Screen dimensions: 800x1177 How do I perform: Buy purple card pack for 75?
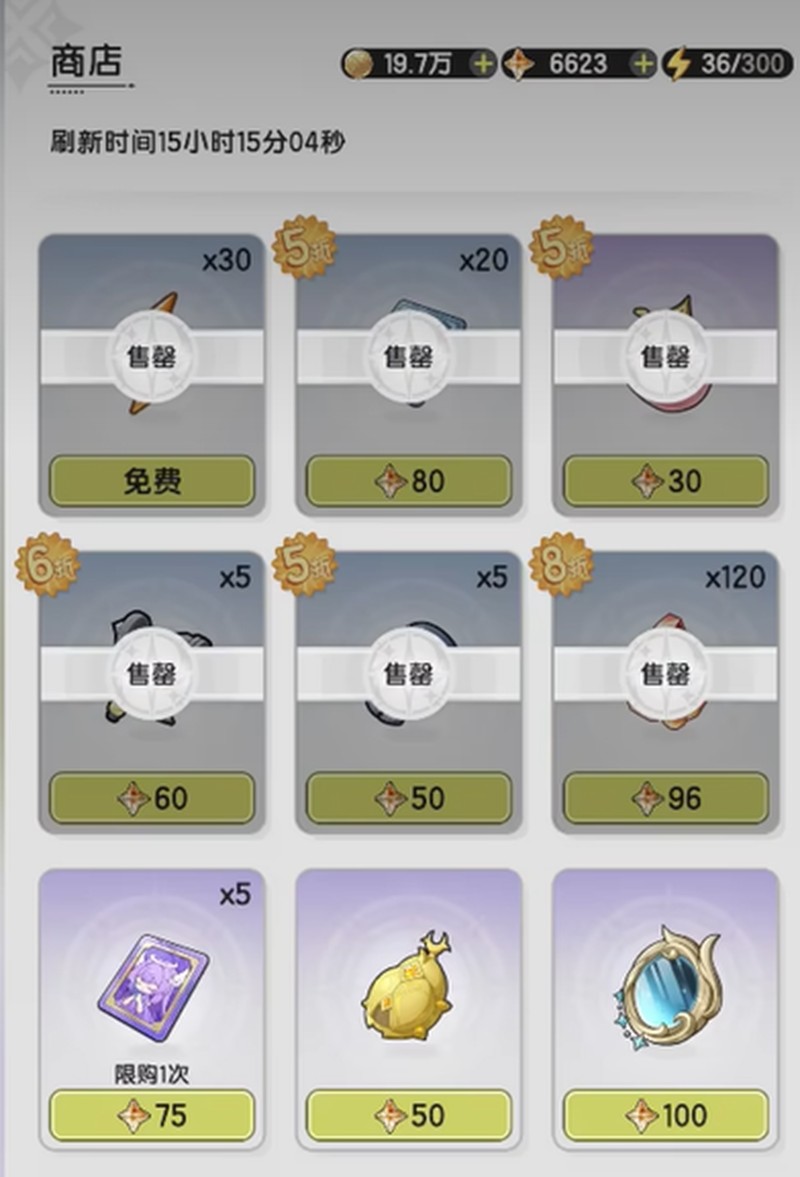coord(152,1115)
